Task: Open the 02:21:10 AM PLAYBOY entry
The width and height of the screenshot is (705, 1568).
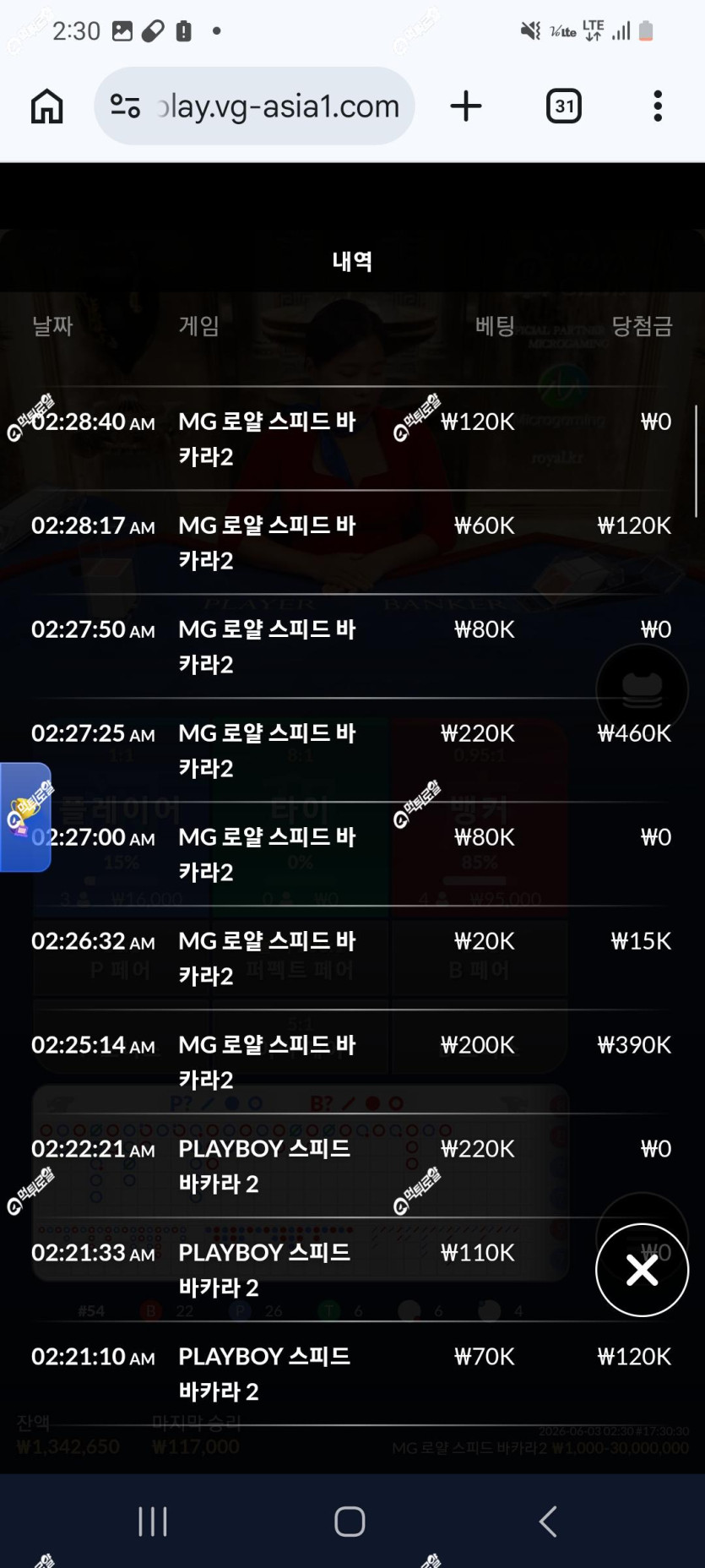Action: 352,1374
